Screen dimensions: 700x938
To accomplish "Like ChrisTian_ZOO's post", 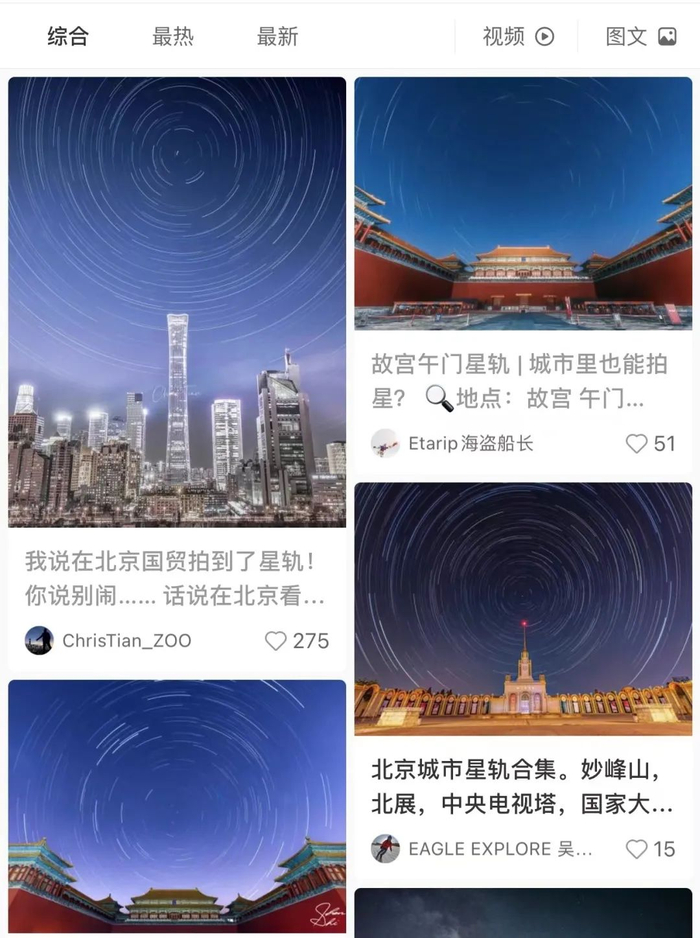I will pos(276,641).
